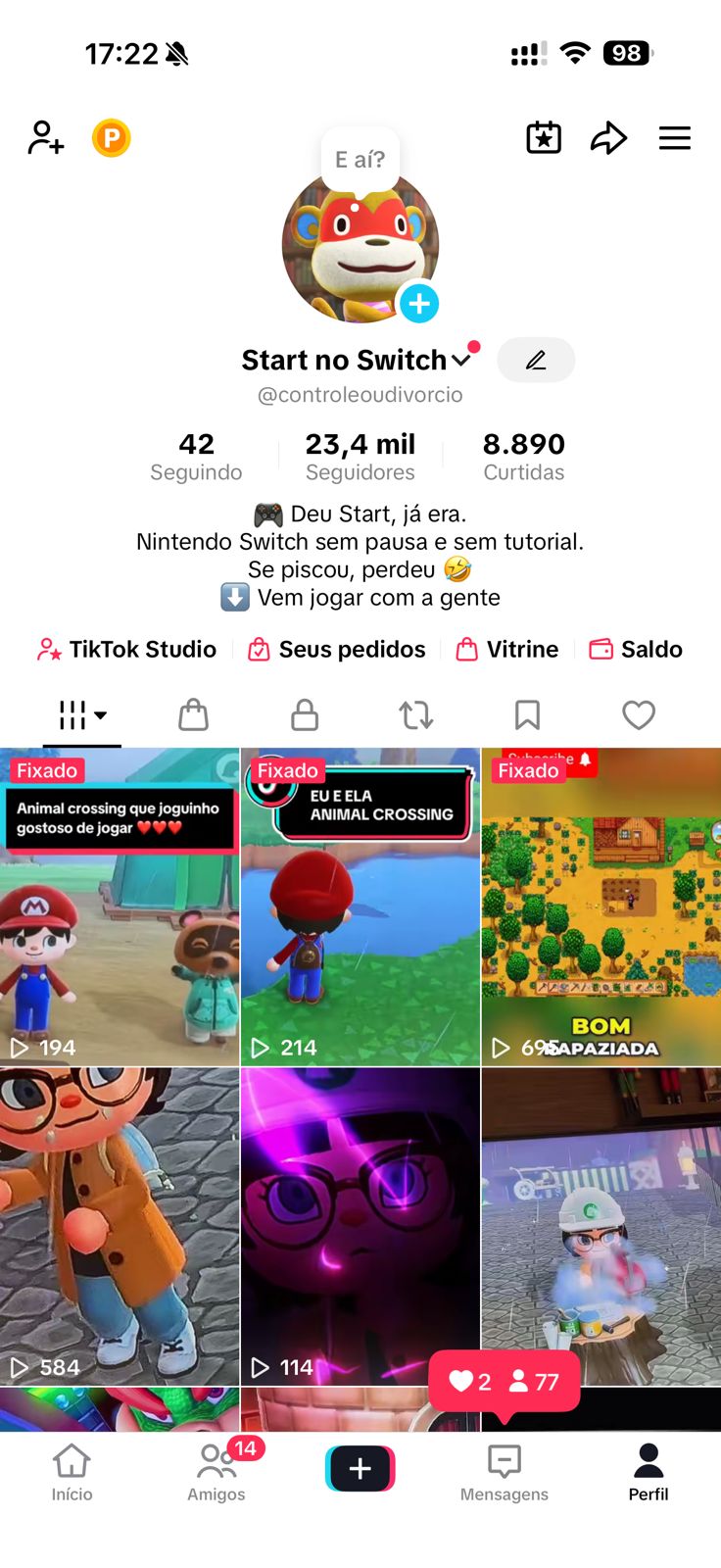Open TikTok Studio
The width and height of the screenshot is (721, 1568).
127,649
